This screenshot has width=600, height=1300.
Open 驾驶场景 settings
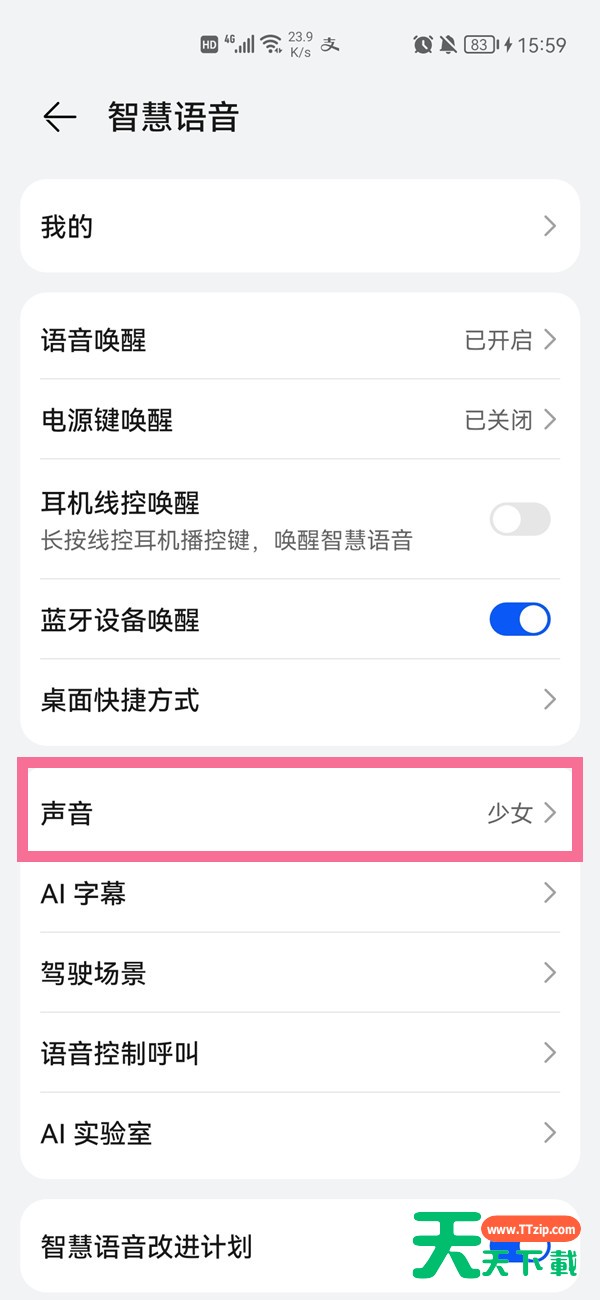[300, 973]
